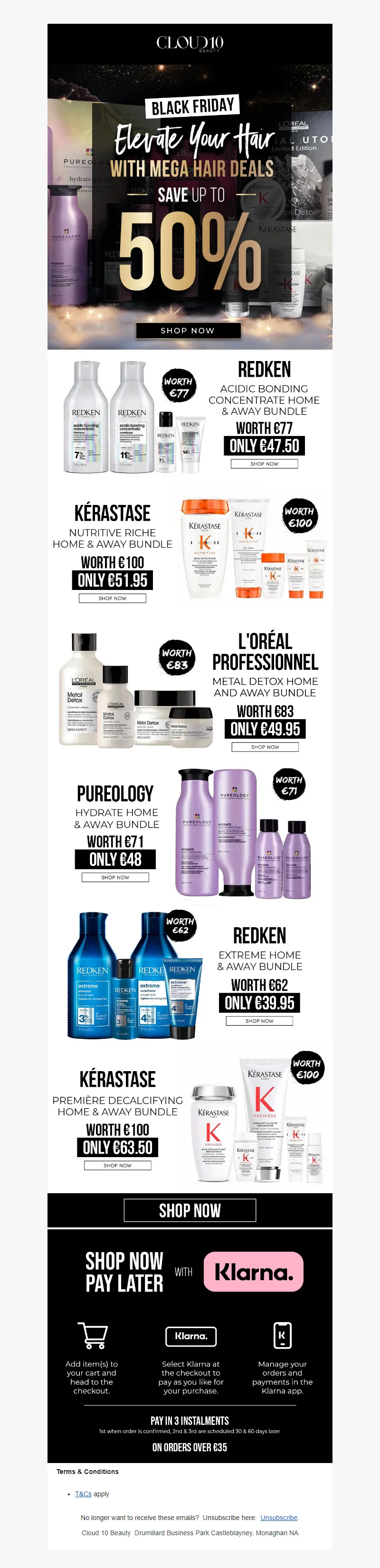Shop the Kérastase Nutritive Riche bundle

point(112,599)
